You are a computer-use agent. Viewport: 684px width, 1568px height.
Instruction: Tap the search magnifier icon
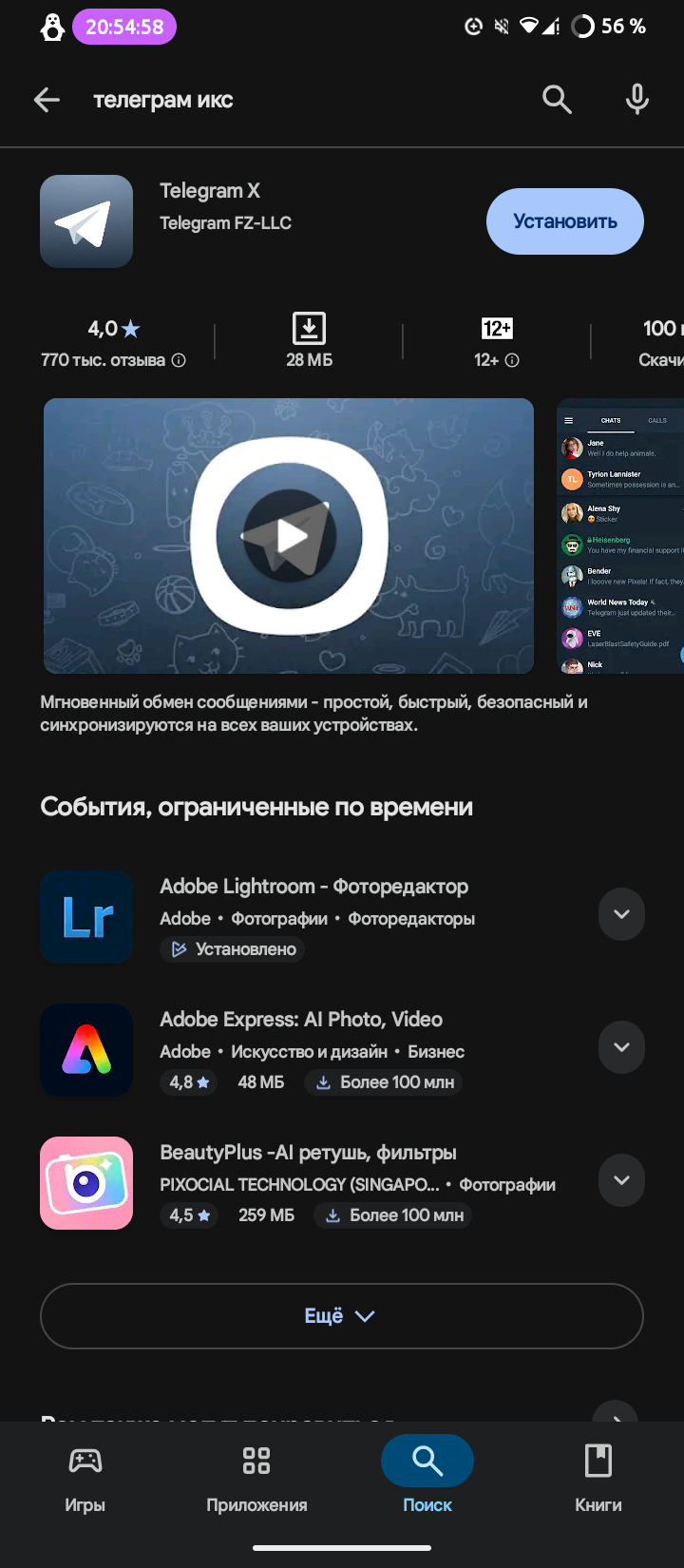[x=557, y=100]
